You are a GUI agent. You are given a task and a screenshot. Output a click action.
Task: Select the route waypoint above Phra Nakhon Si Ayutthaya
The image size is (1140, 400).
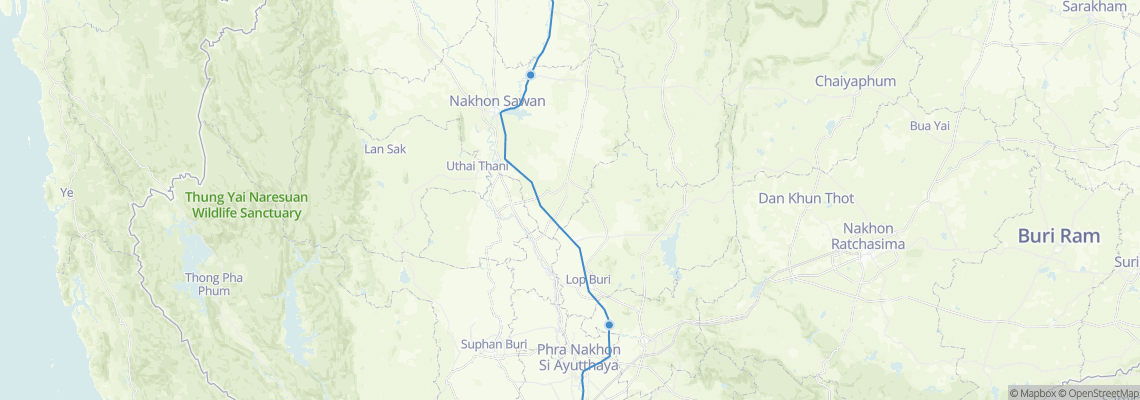(609, 324)
